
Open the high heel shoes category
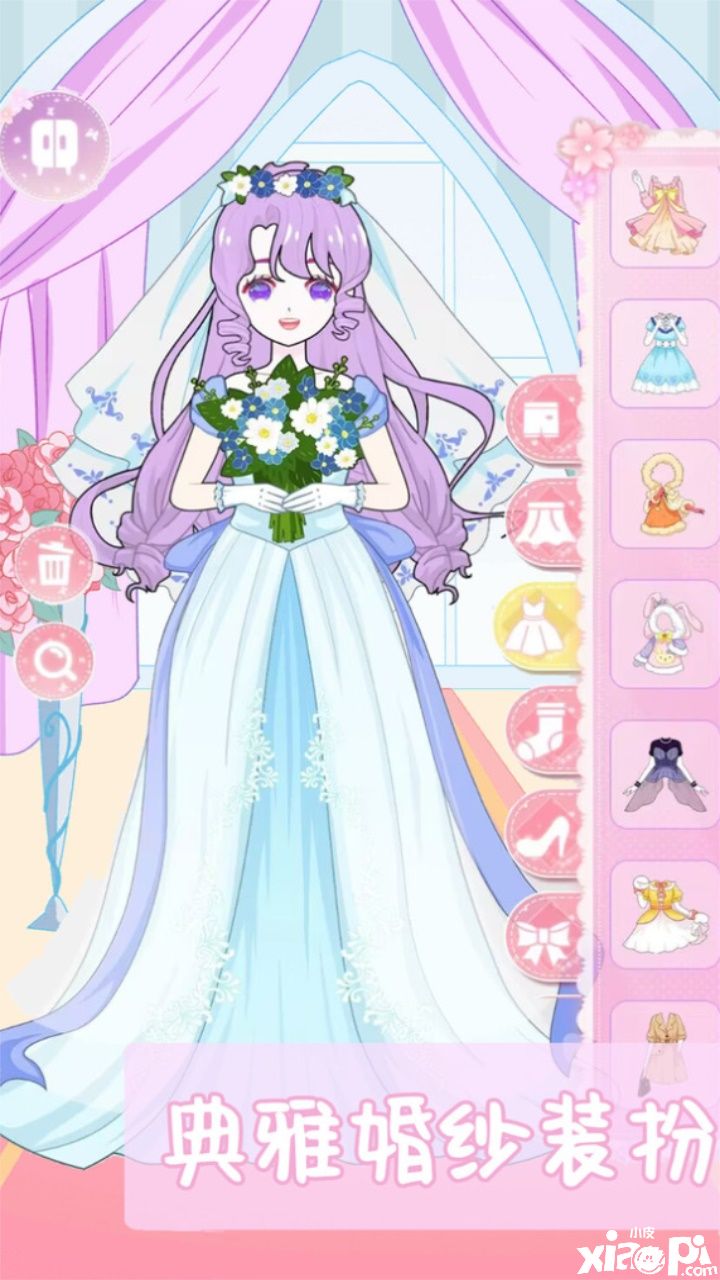(x=546, y=828)
